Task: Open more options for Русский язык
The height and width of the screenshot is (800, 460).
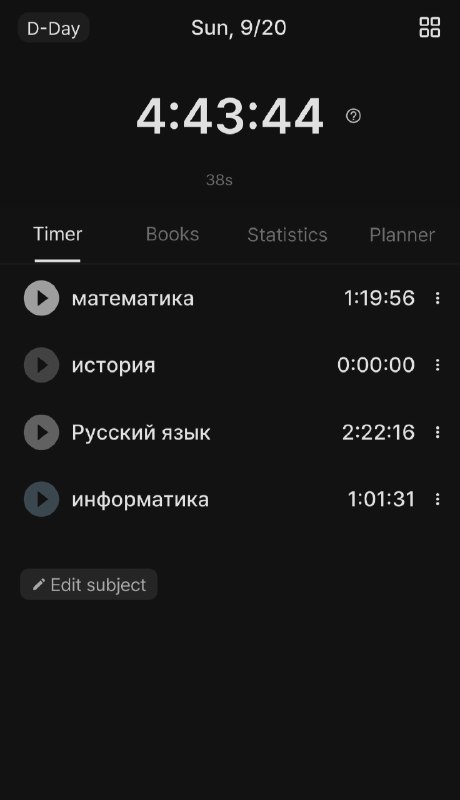Action: (x=437, y=432)
